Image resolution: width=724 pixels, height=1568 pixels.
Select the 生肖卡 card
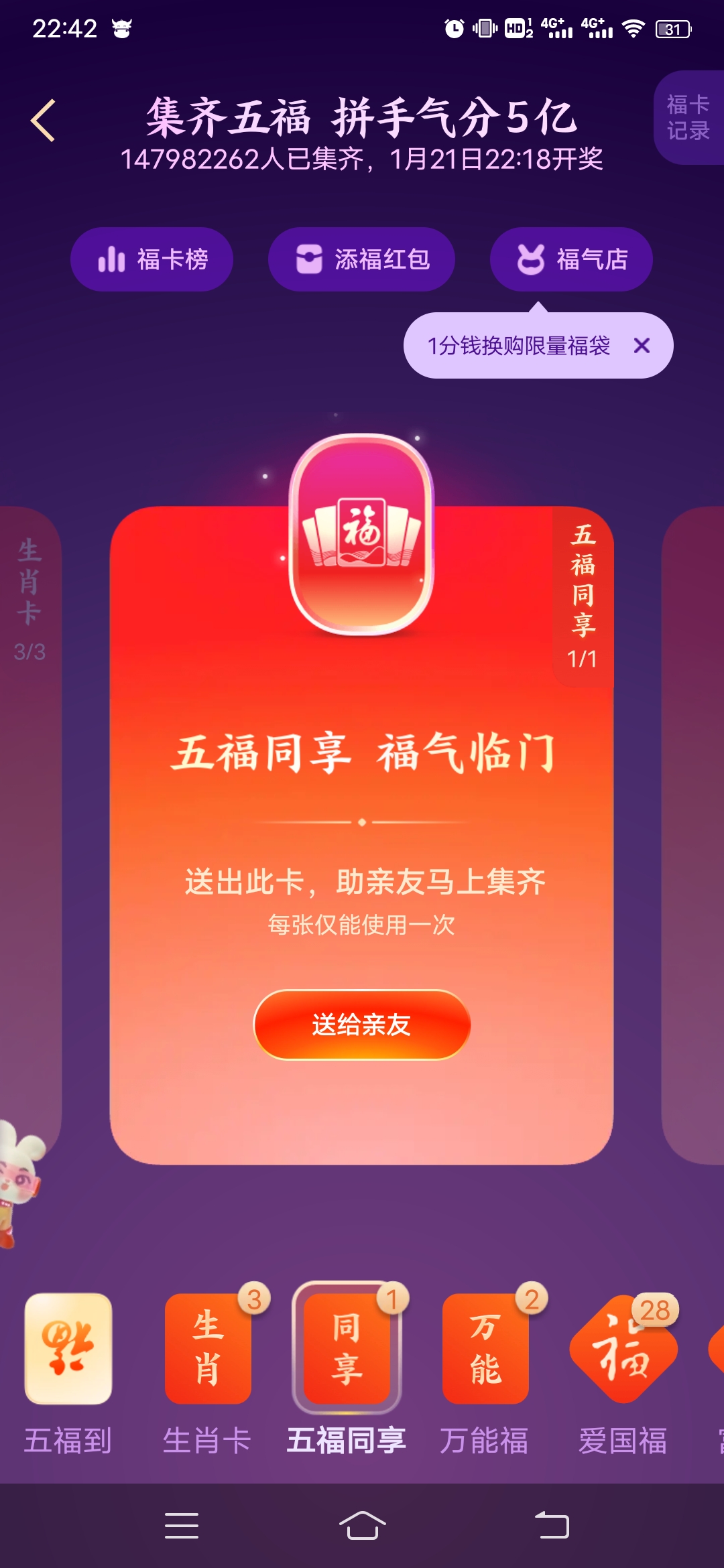point(208,1349)
